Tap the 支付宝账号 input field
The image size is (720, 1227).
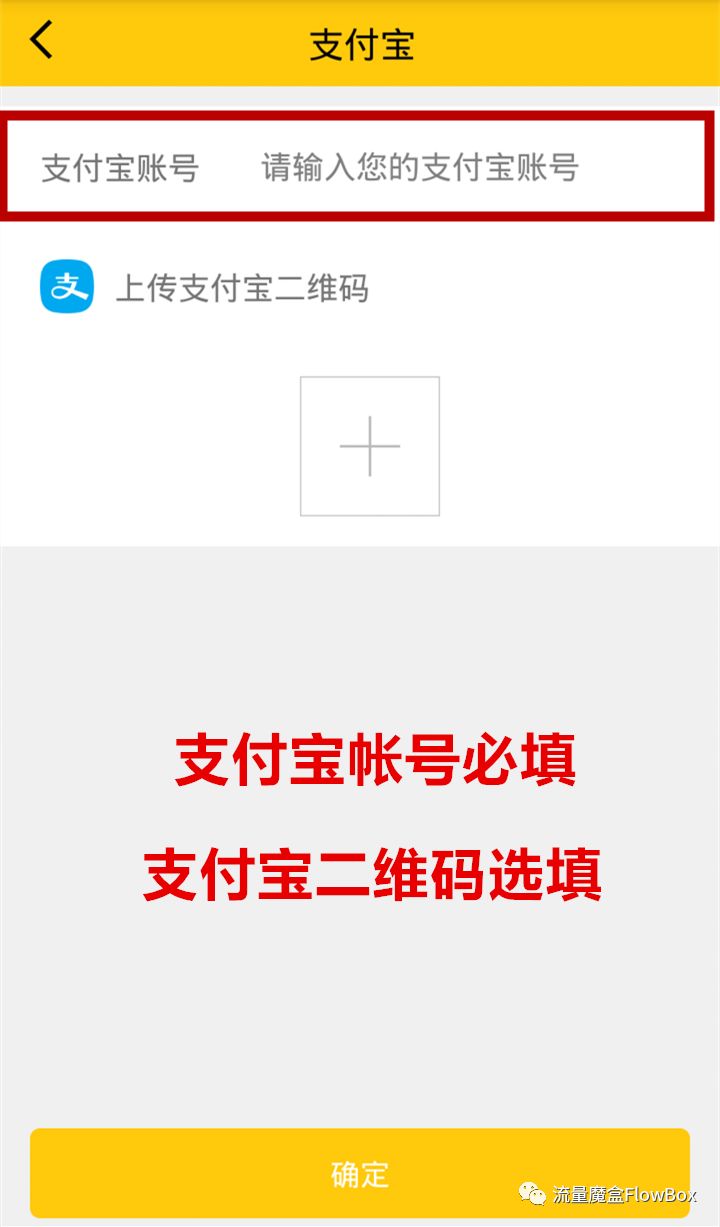(420, 168)
